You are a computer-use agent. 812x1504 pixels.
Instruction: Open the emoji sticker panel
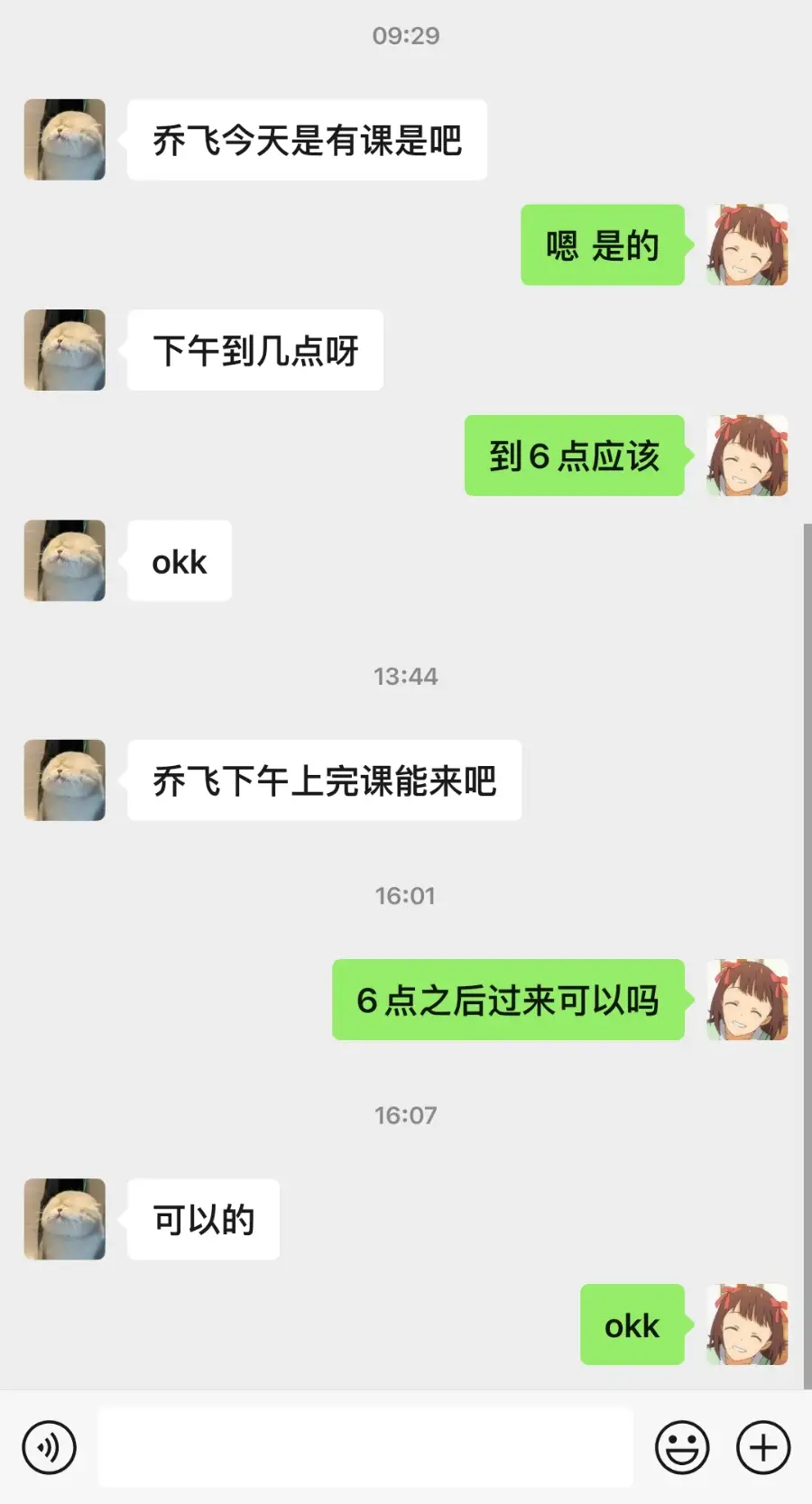tap(682, 1447)
